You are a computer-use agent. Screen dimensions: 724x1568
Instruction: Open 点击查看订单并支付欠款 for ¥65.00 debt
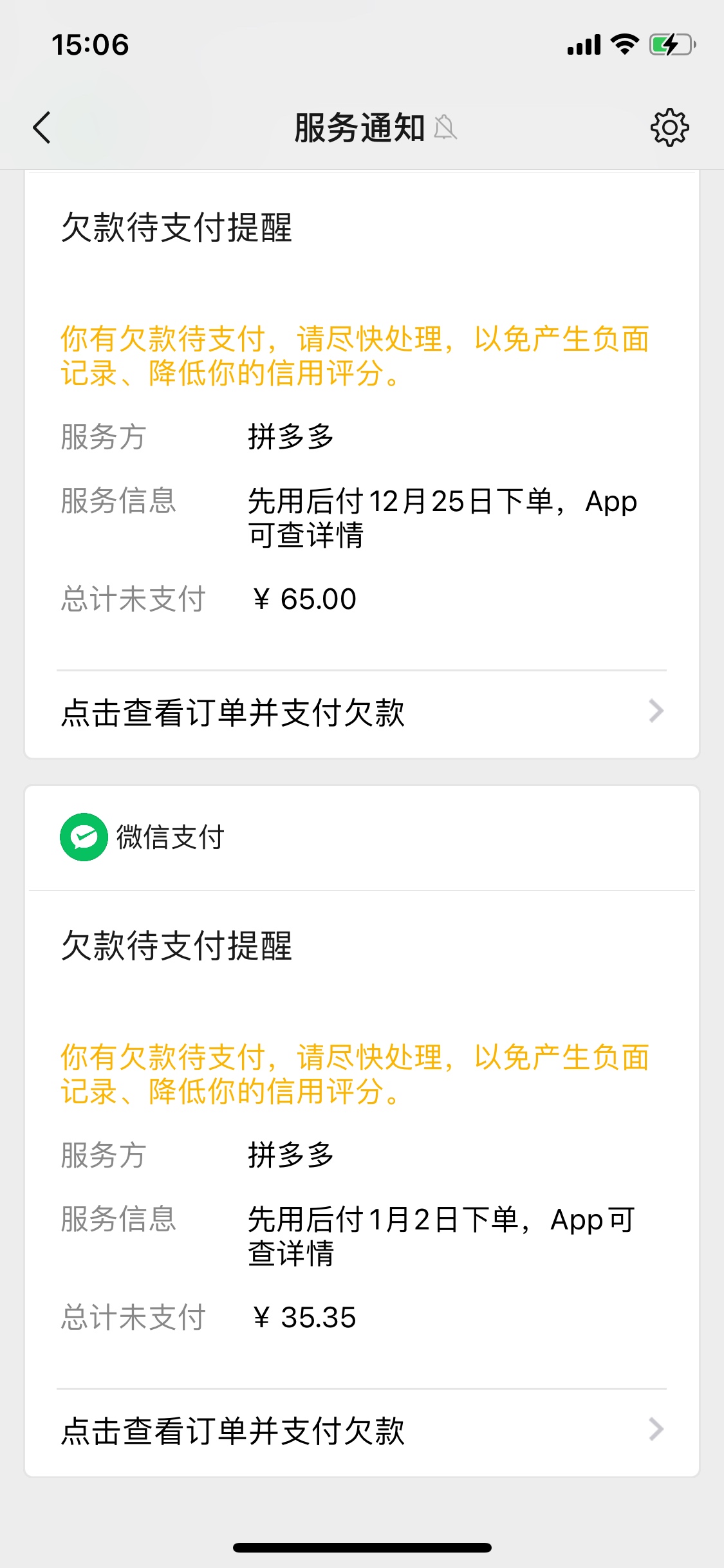[x=362, y=713]
